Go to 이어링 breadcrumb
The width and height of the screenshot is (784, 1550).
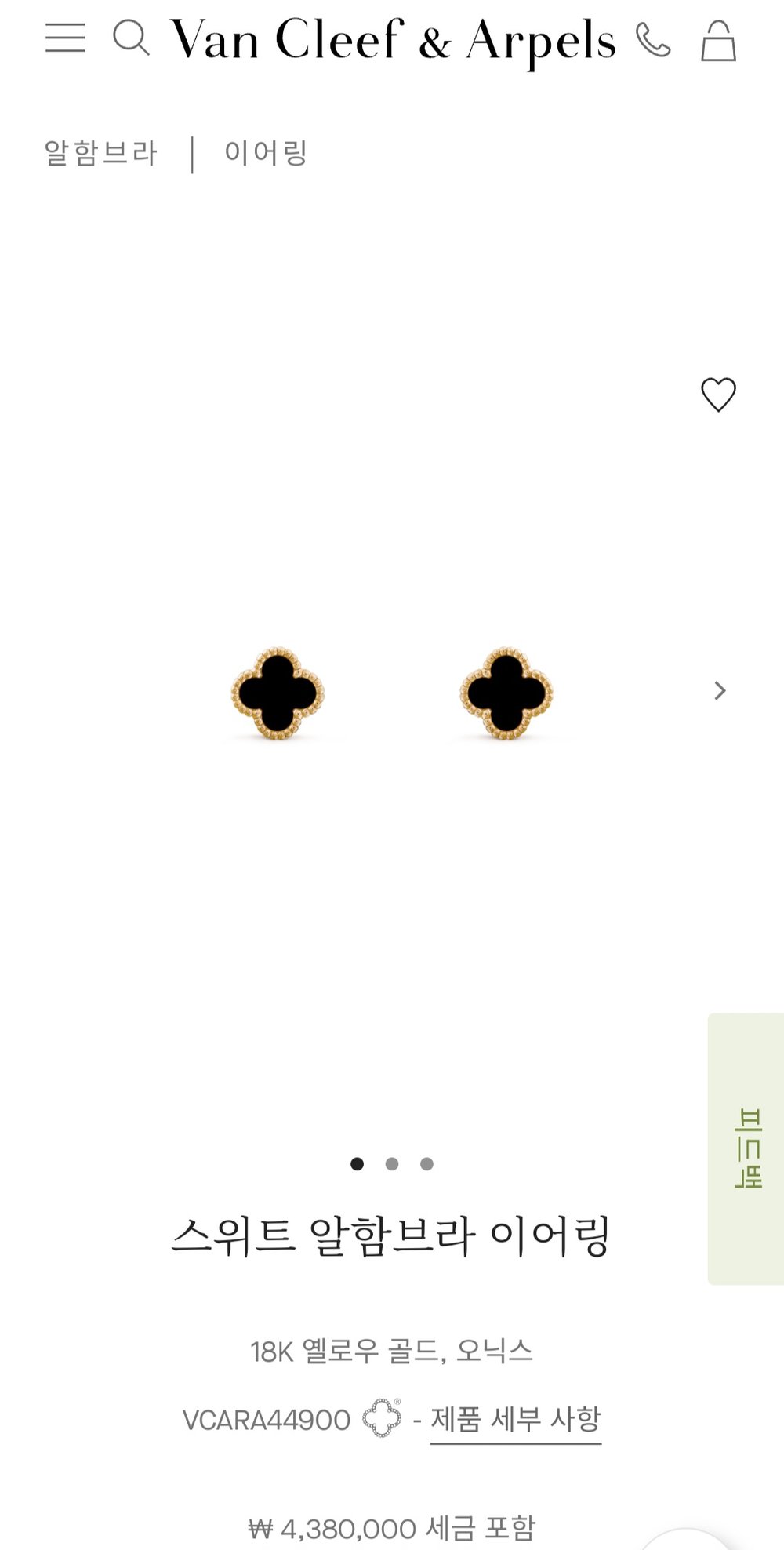point(266,152)
